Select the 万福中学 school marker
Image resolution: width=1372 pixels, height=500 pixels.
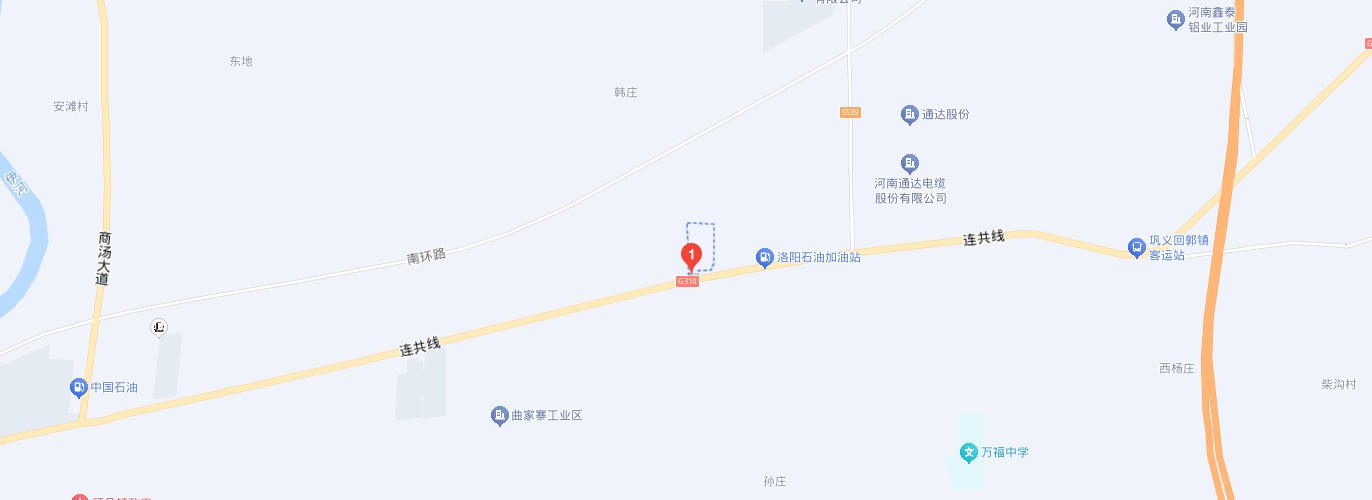click(x=968, y=453)
